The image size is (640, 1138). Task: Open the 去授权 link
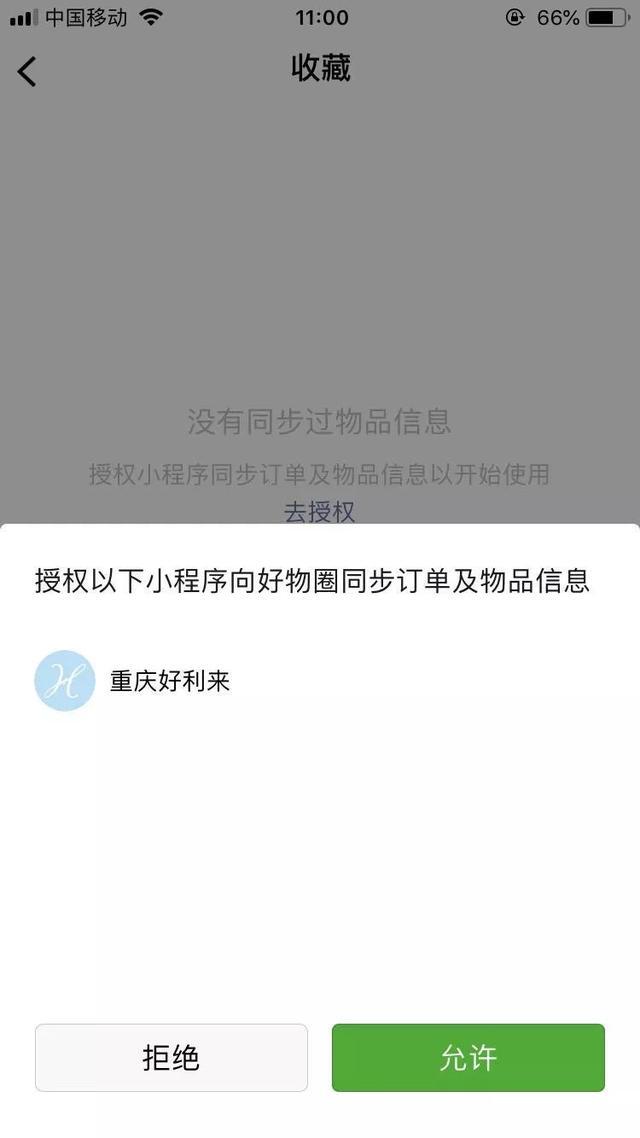click(x=319, y=512)
